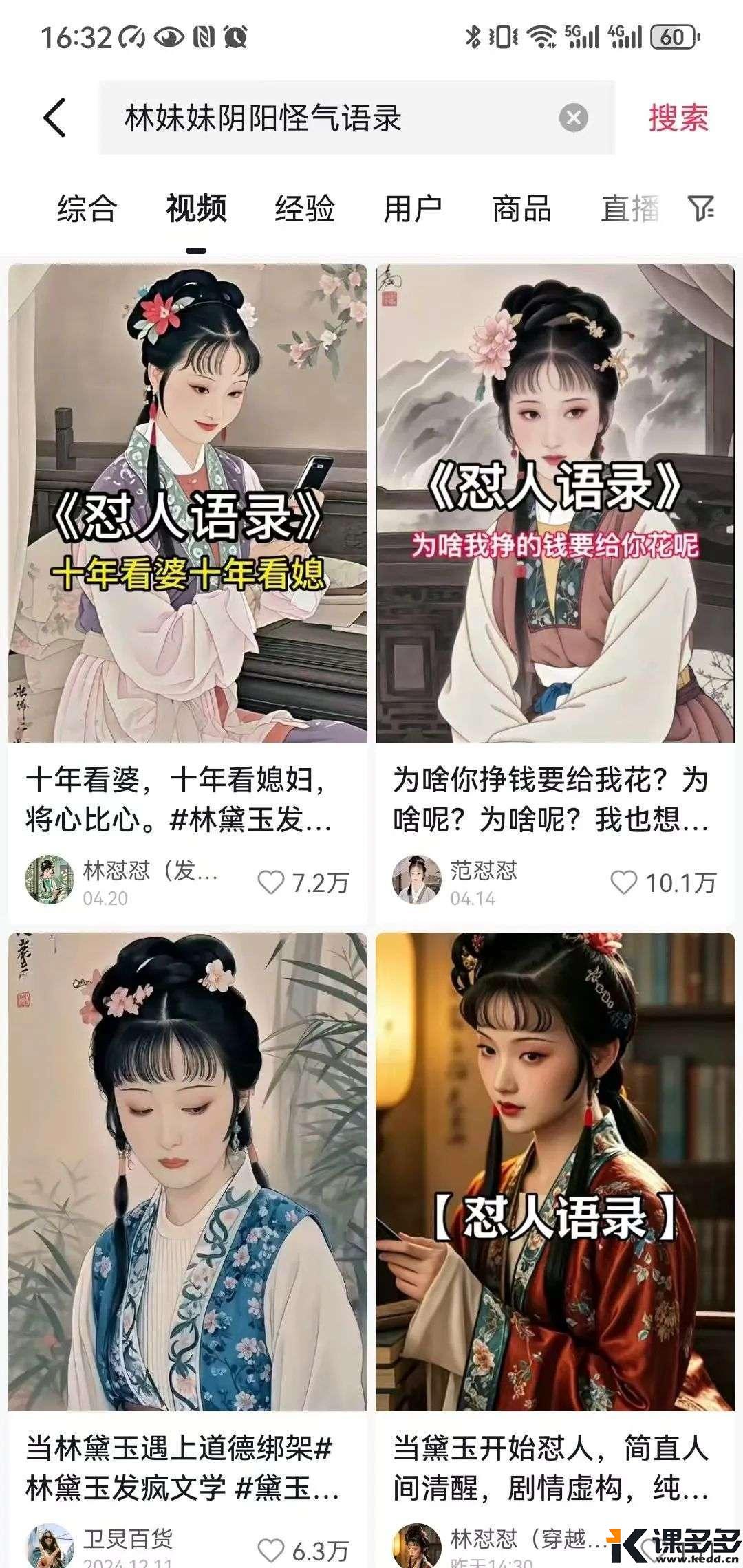Image resolution: width=743 pixels, height=1568 pixels.
Task: Open the 用户 tab
Action: 413,208
